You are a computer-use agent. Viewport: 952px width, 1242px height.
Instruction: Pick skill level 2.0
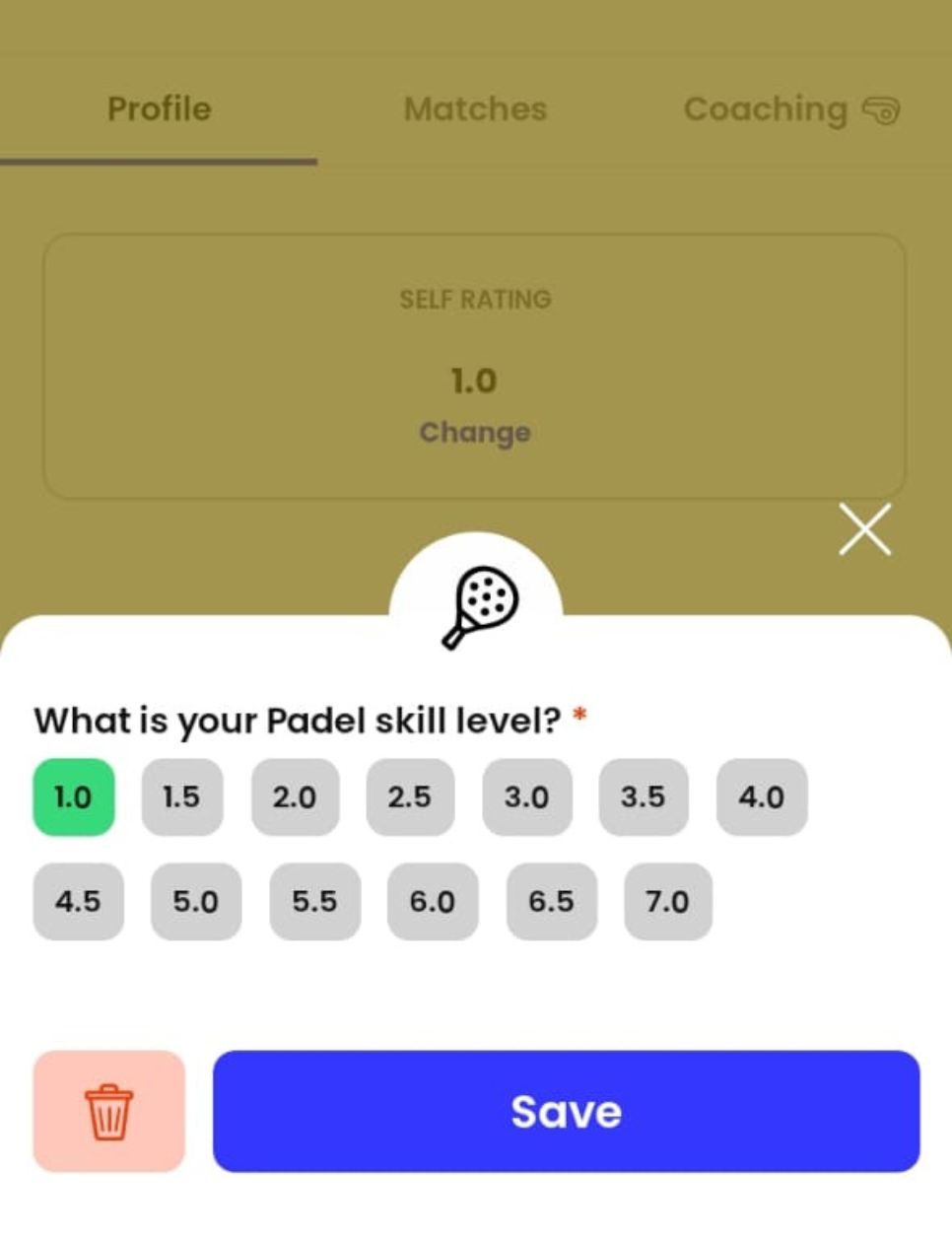point(295,796)
